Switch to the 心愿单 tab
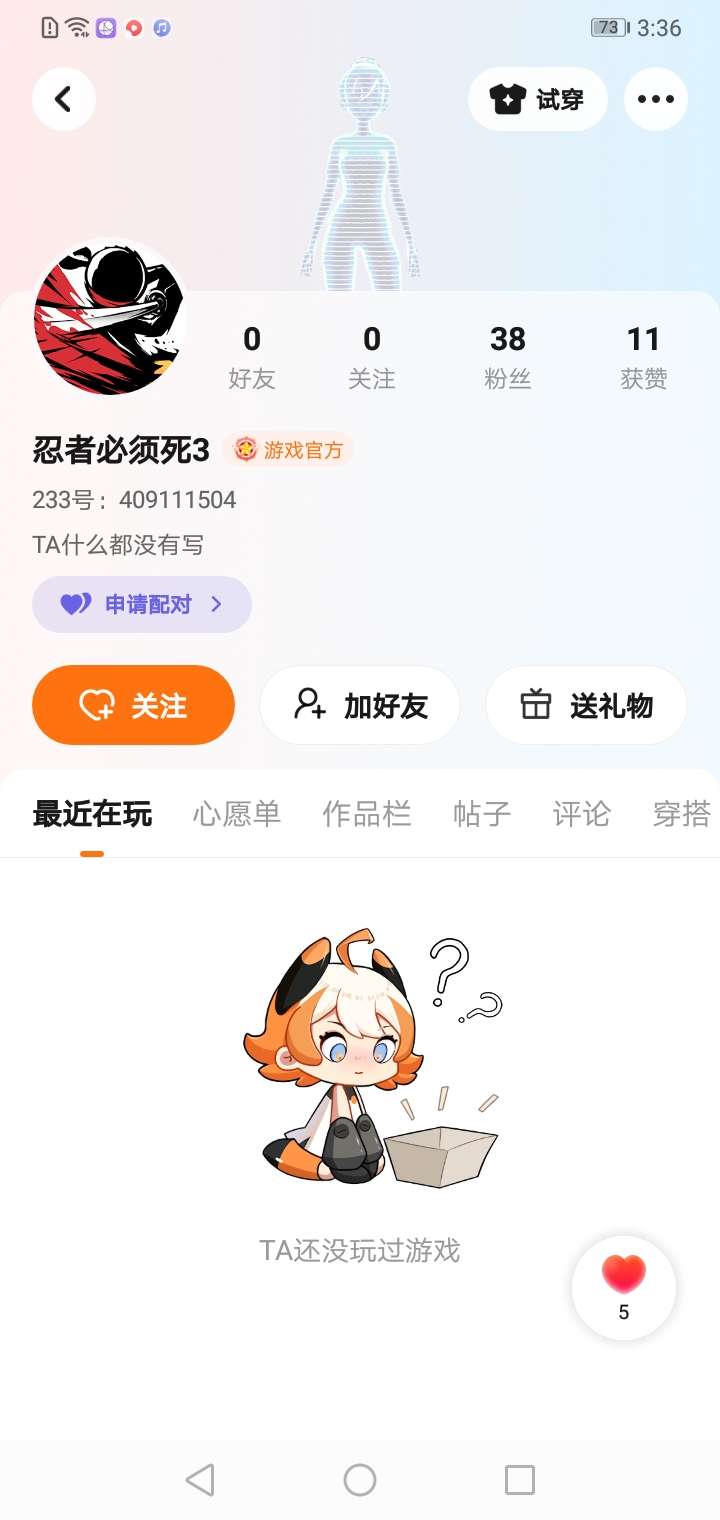The width and height of the screenshot is (720, 1520). click(237, 814)
